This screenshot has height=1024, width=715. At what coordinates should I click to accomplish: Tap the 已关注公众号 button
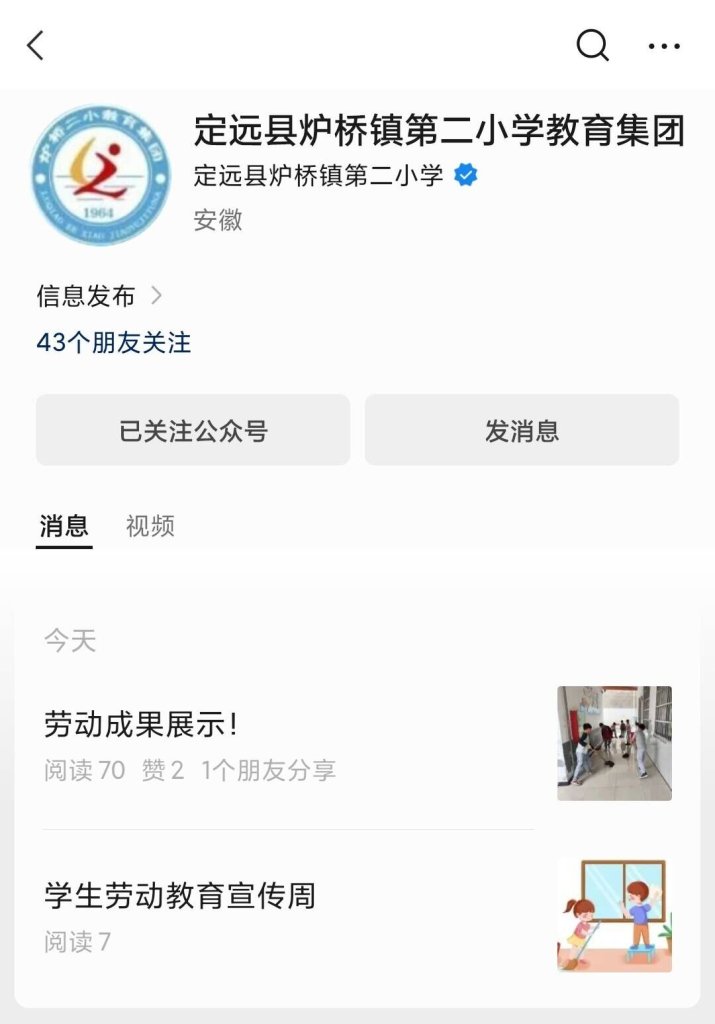pyautogui.click(x=193, y=430)
